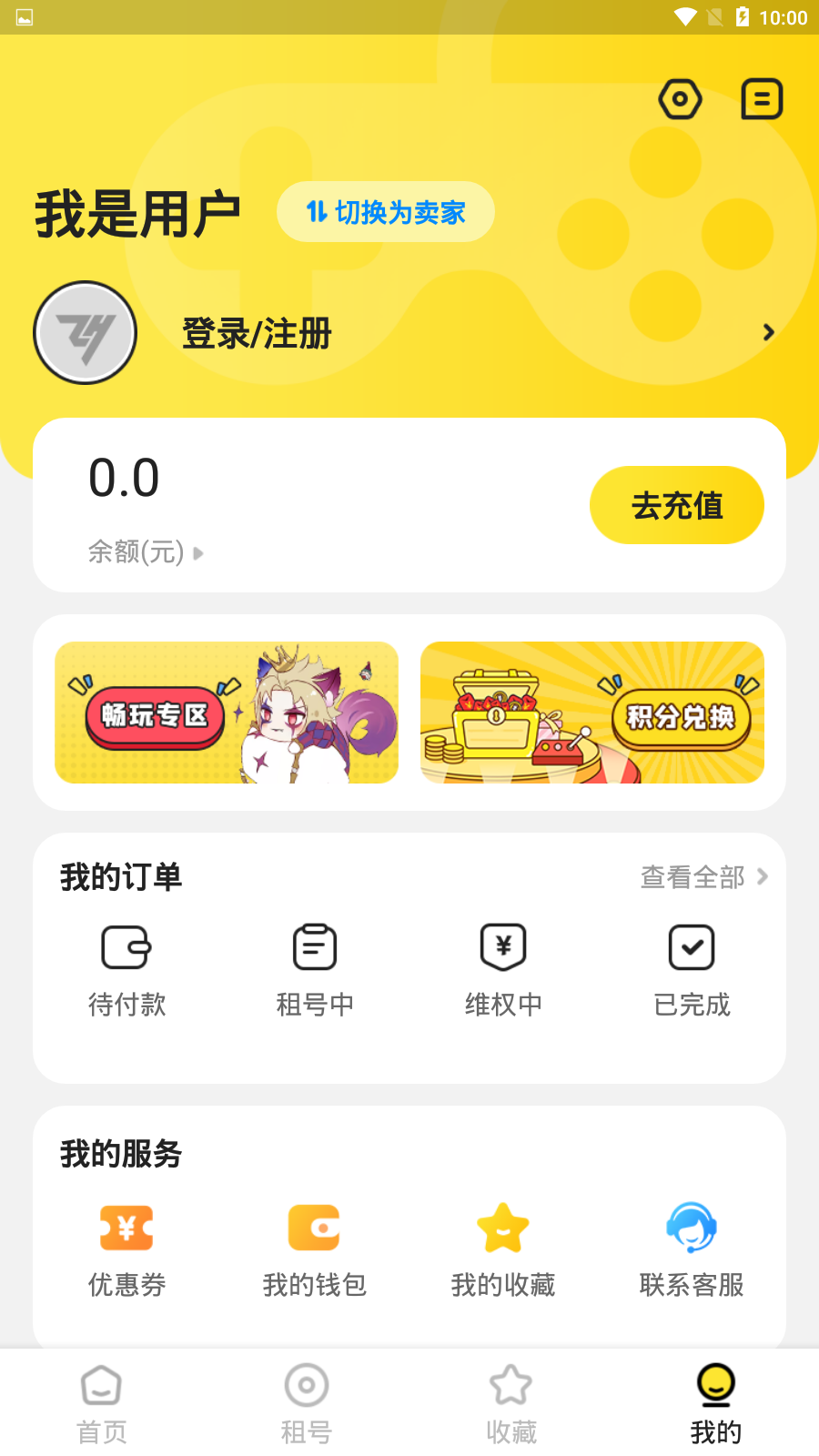
Task: Open 优惠券 coupons
Action: click(126, 1251)
